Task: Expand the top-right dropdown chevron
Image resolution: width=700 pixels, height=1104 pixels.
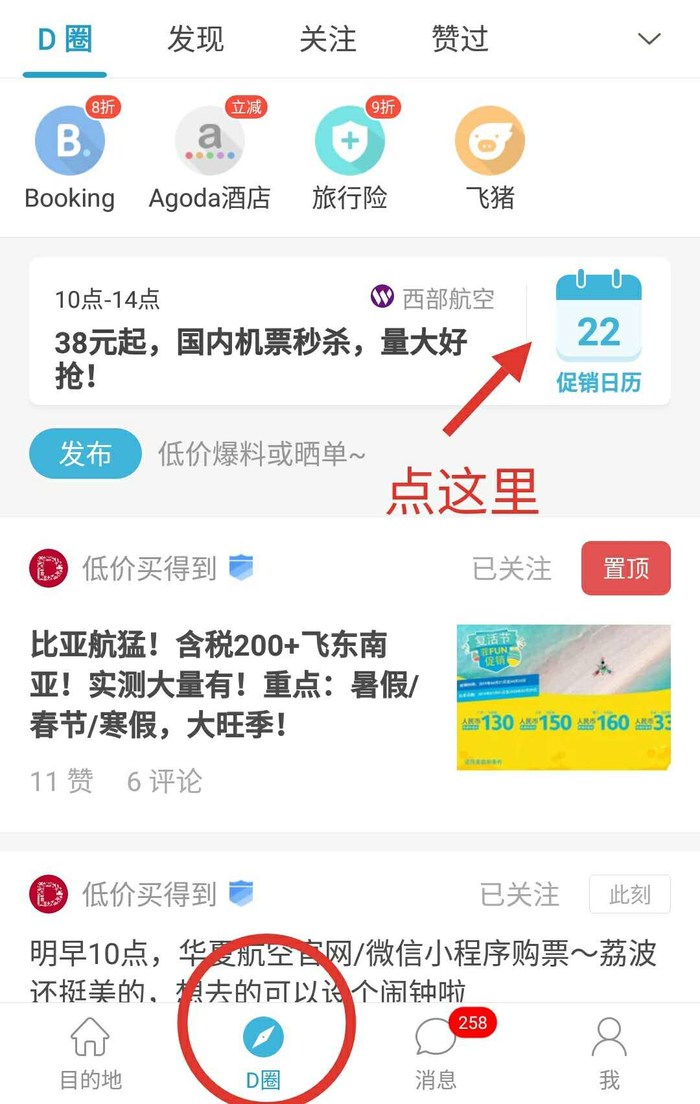Action: [x=649, y=39]
